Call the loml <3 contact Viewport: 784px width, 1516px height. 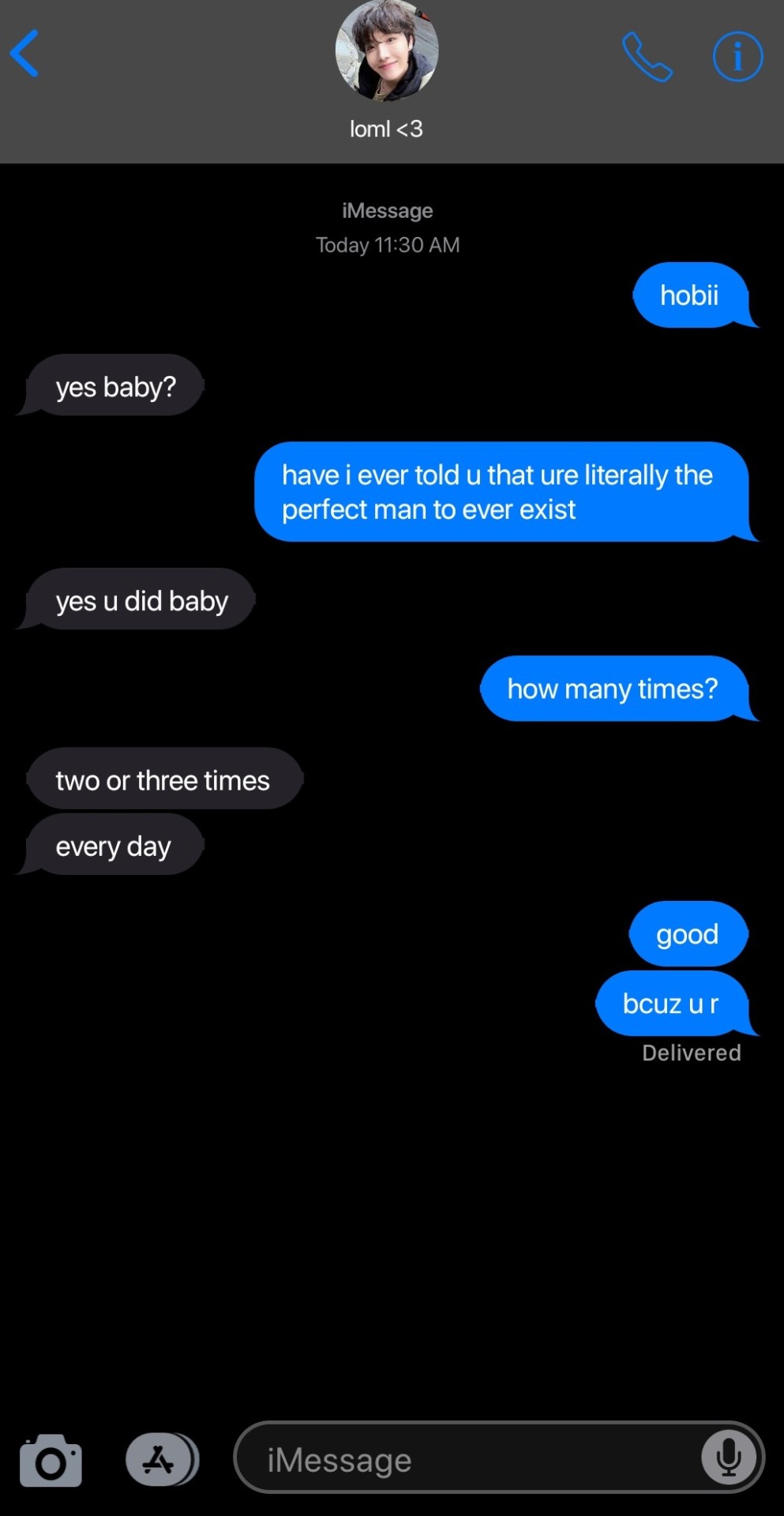tap(647, 56)
